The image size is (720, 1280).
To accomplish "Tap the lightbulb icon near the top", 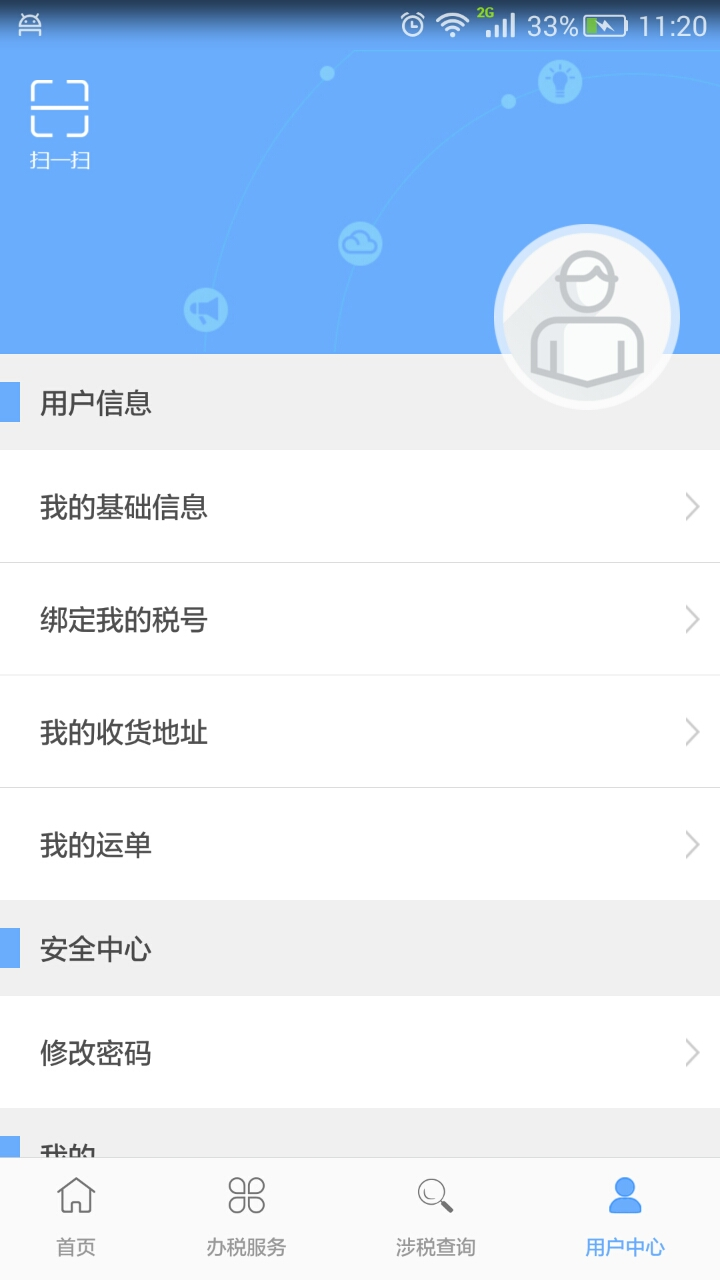I will tap(560, 83).
